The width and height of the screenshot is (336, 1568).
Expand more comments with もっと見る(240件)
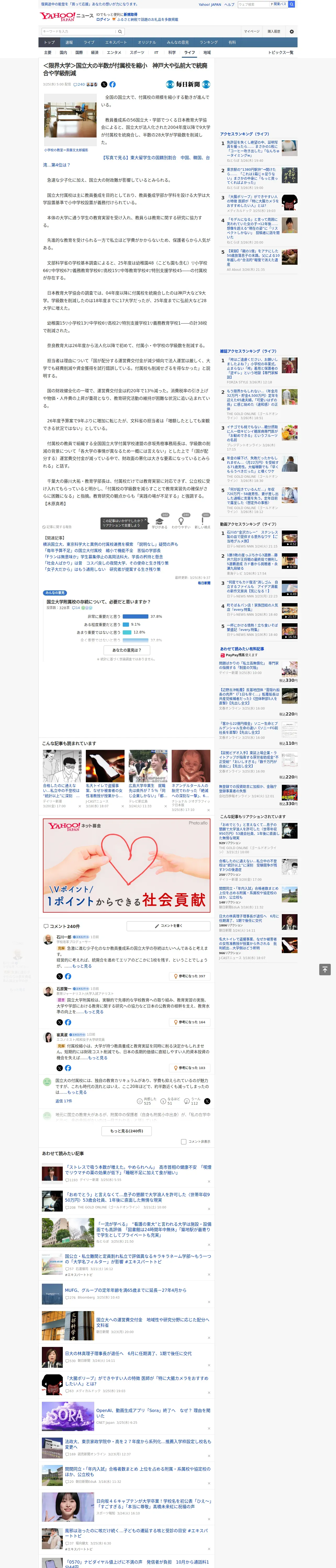click(x=127, y=1131)
